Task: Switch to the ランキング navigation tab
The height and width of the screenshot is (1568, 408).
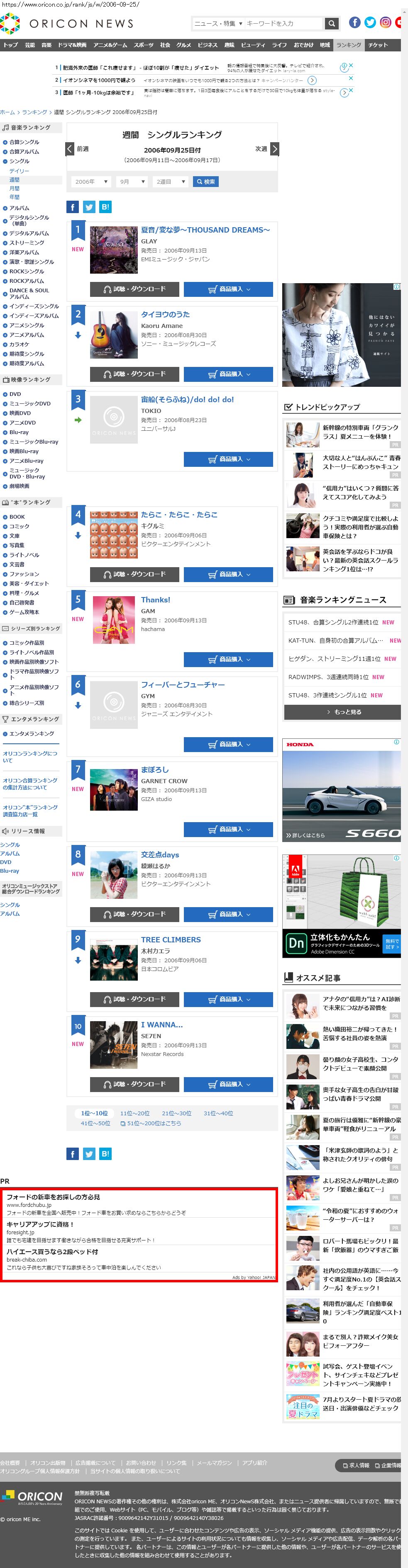Action: point(348,45)
